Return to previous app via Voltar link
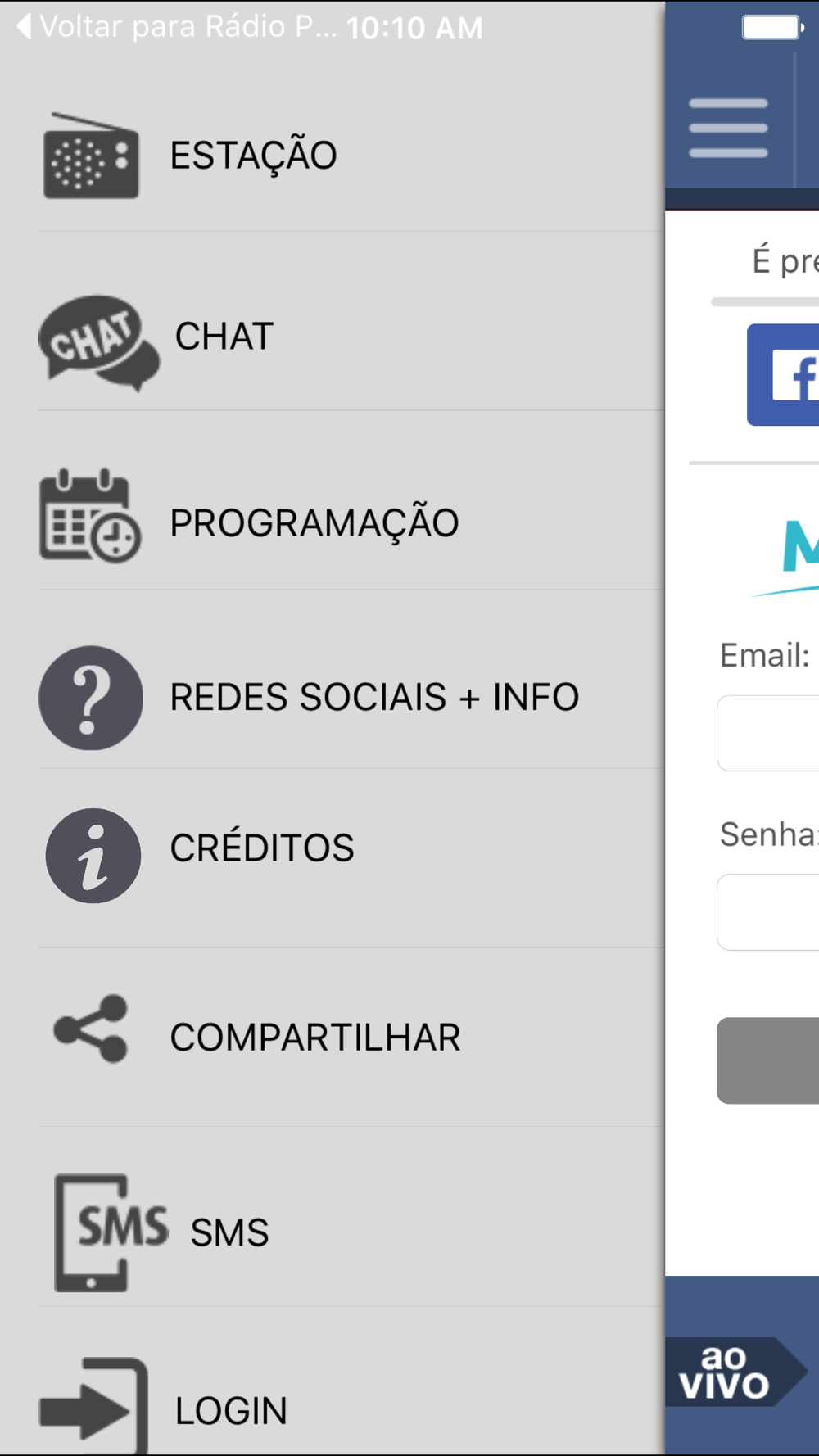This screenshot has width=819, height=1456. coord(176,27)
